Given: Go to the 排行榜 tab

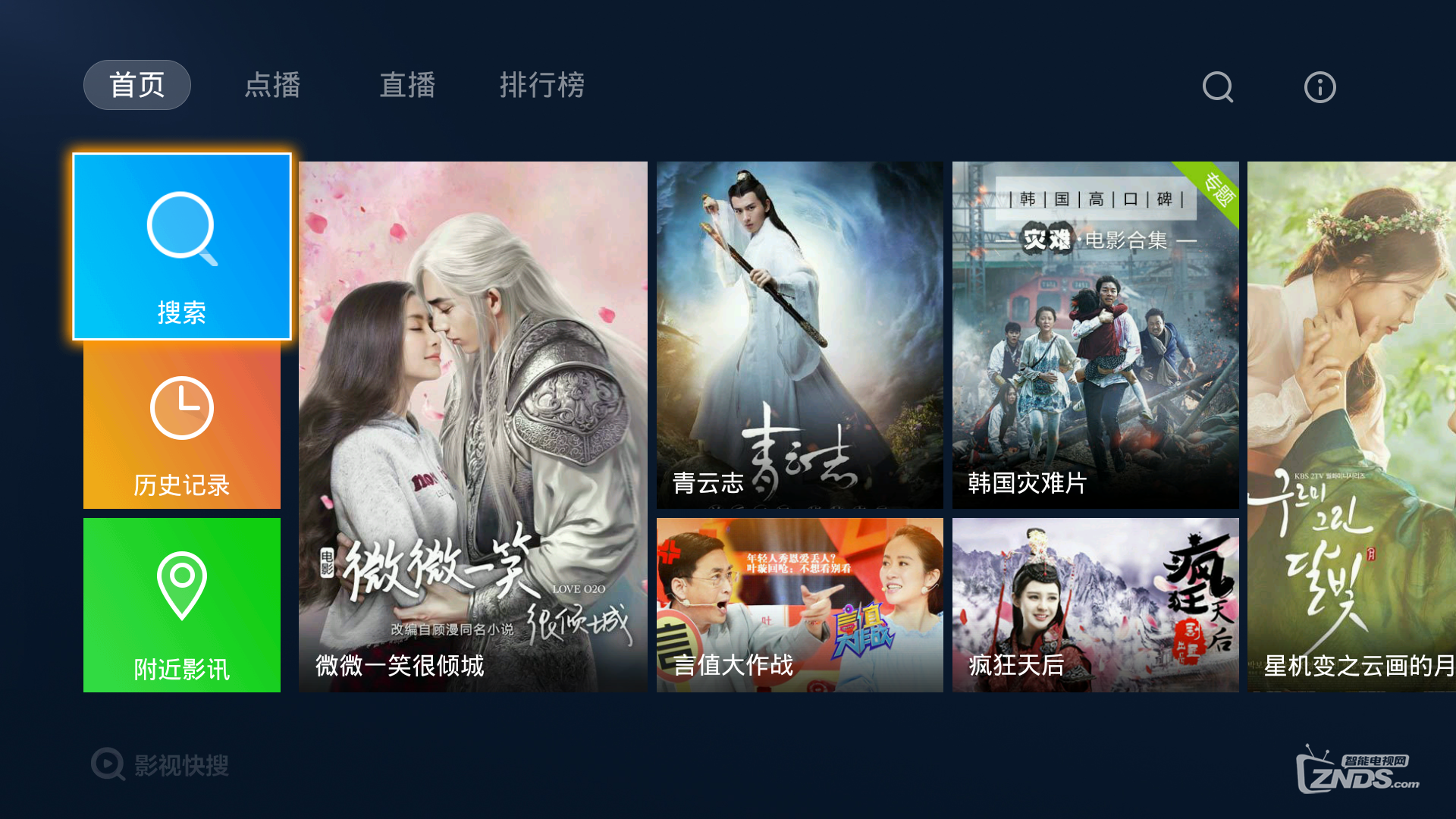Looking at the screenshot, I should click(x=541, y=85).
